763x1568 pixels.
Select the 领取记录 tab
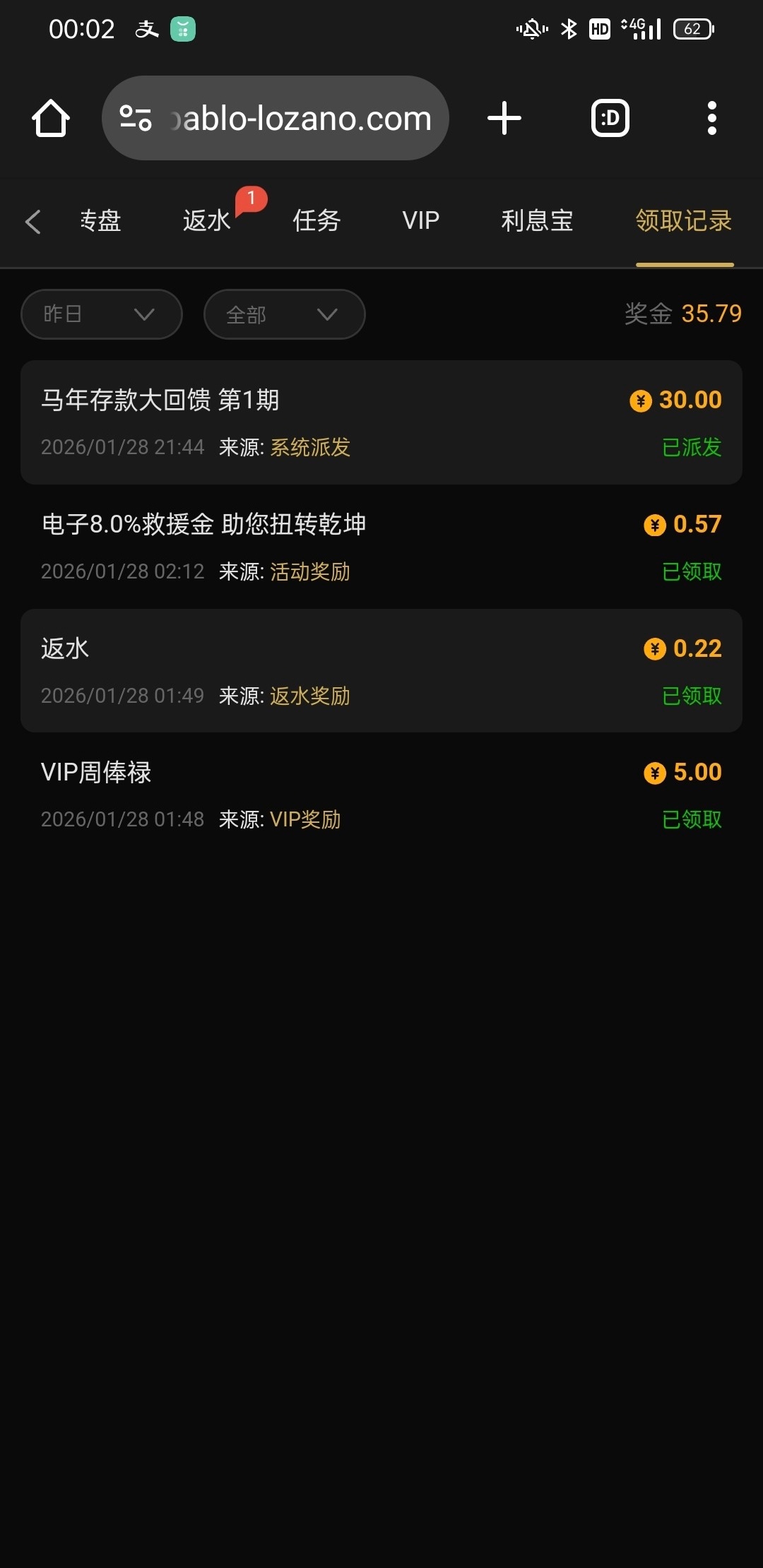(x=683, y=221)
